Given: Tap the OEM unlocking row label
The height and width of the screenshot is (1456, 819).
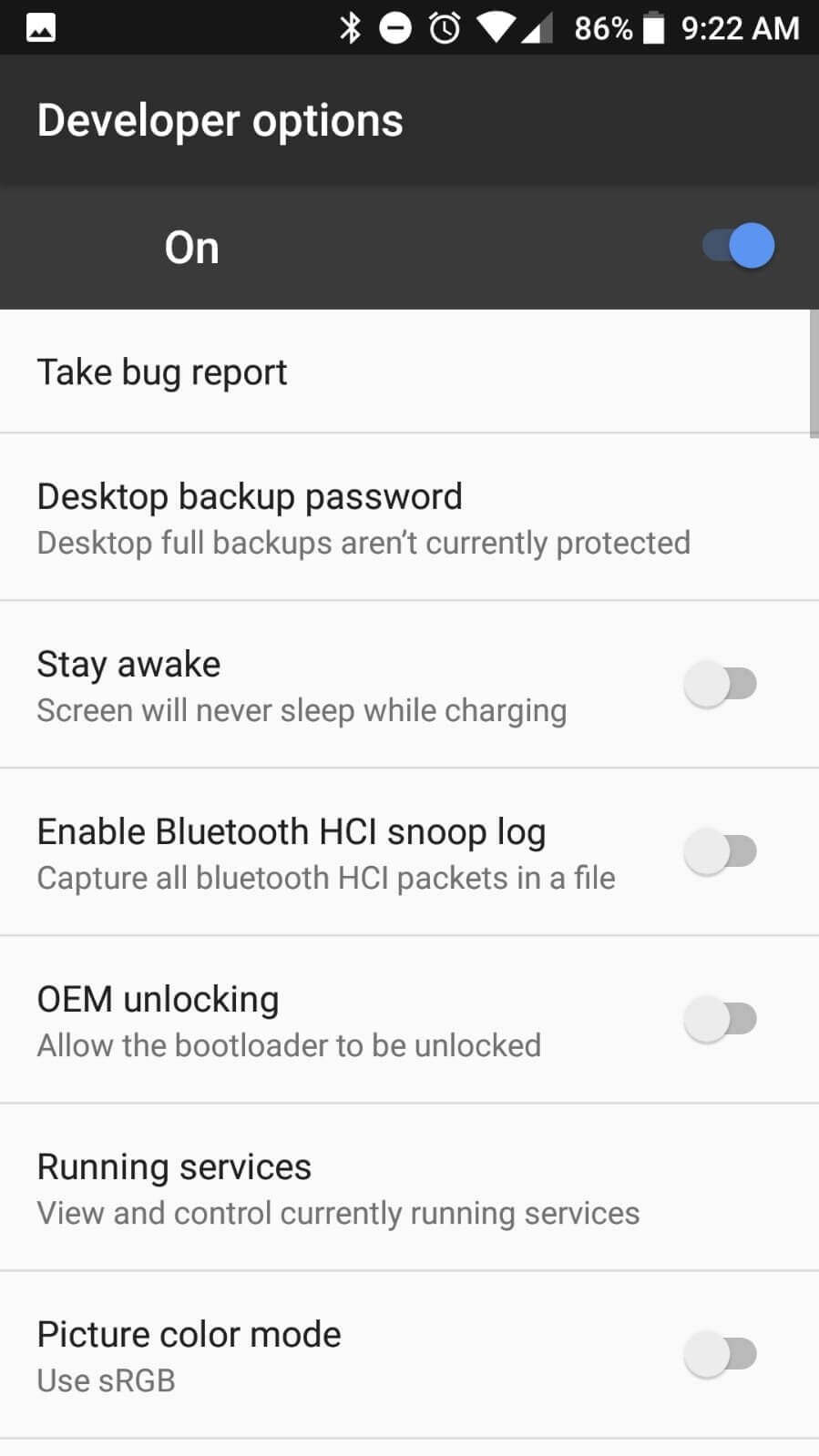Looking at the screenshot, I should [157, 999].
